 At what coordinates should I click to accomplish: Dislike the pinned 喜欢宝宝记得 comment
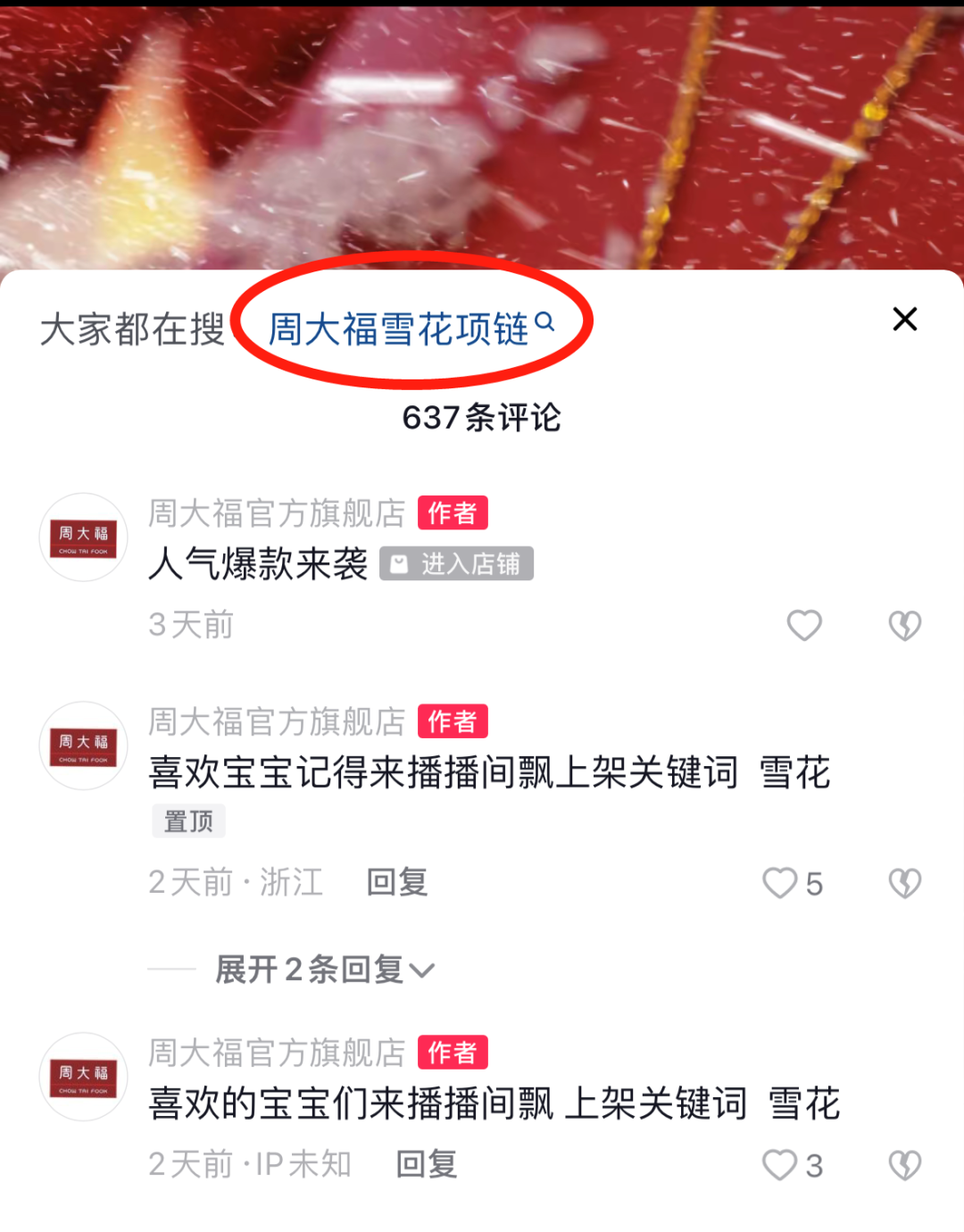click(x=904, y=883)
